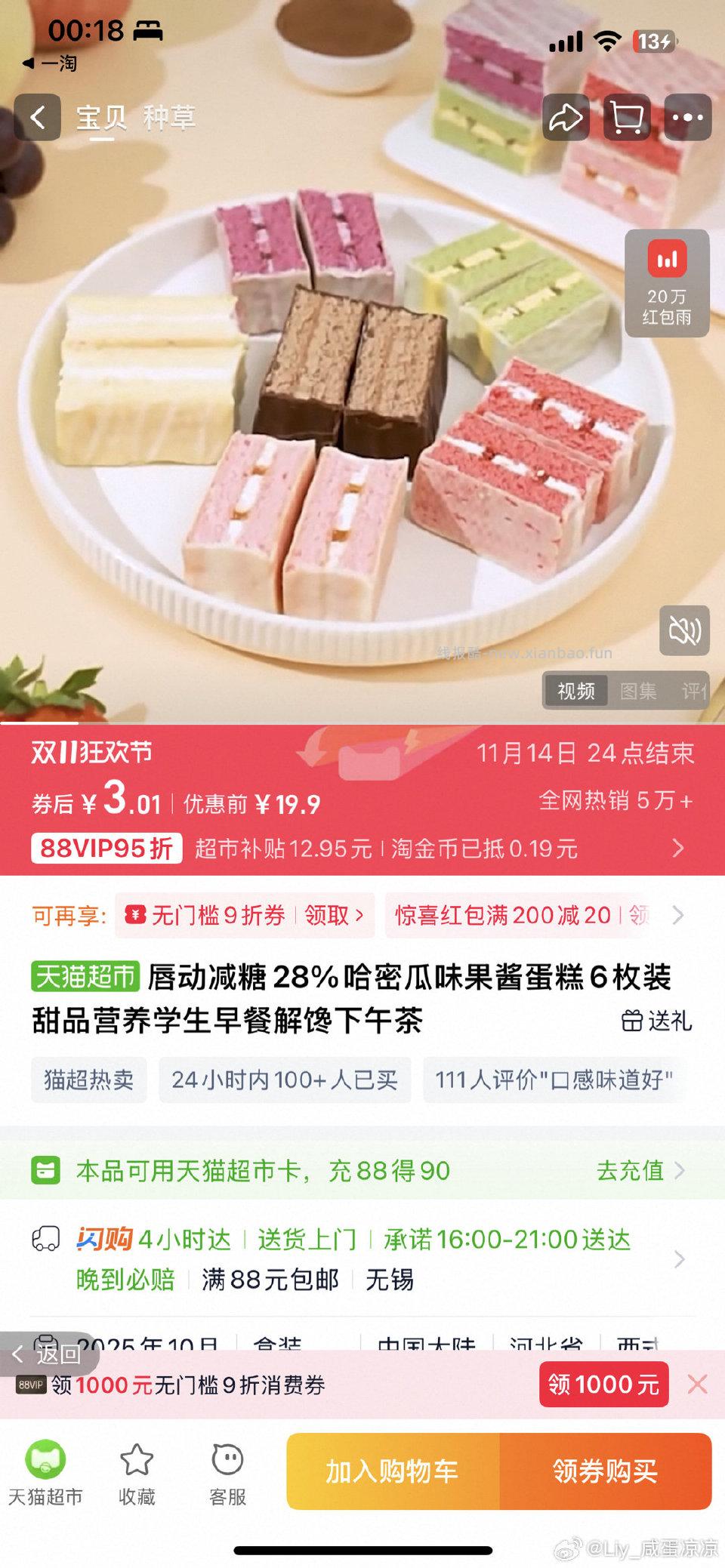
Task: Click the 加入购物车 button
Action: tap(391, 1471)
